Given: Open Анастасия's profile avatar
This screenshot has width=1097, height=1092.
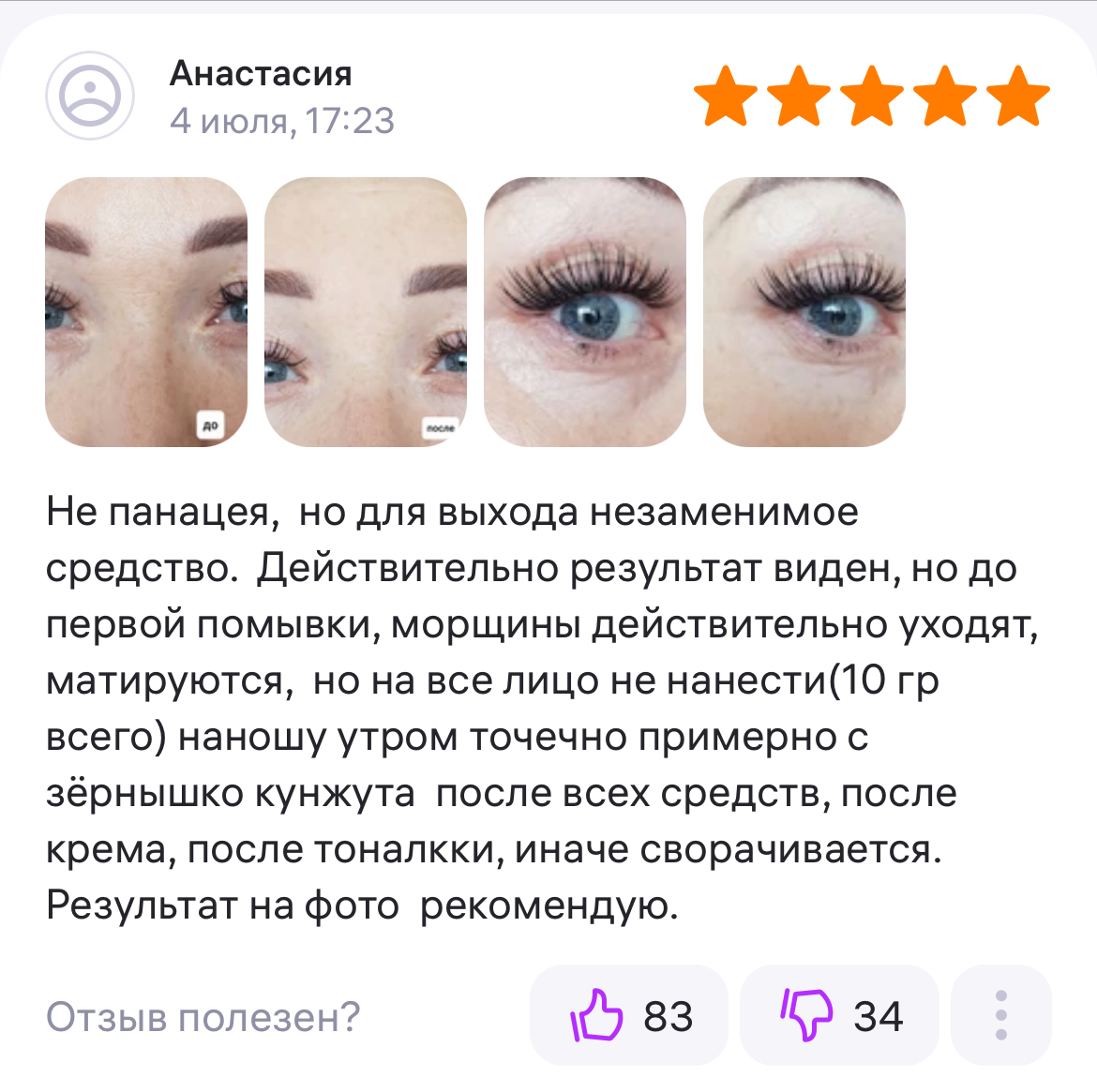Looking at the screenshot, I should [x=91, y=97].
